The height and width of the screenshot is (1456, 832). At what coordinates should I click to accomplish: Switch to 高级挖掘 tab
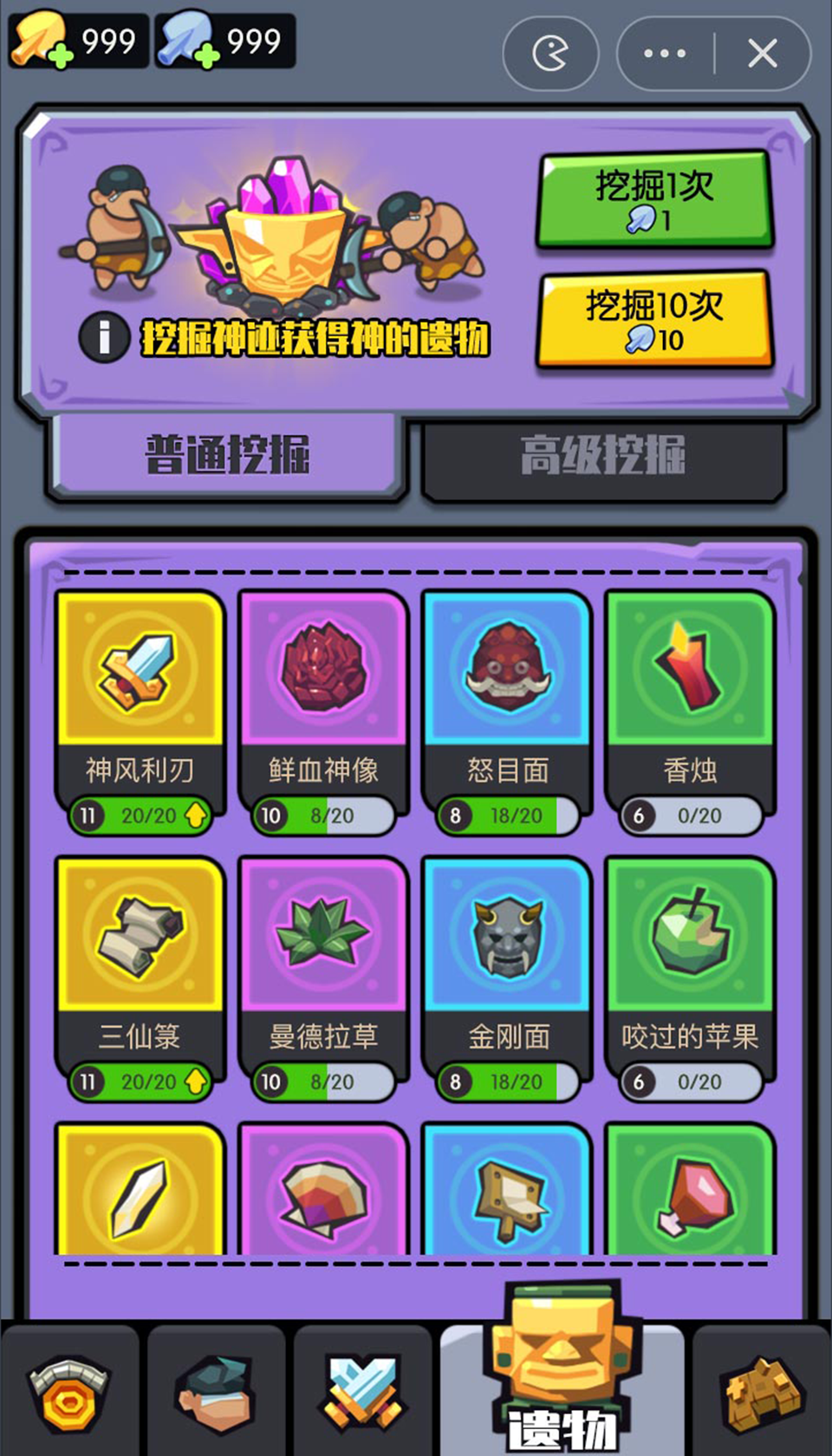pos(603,456)
